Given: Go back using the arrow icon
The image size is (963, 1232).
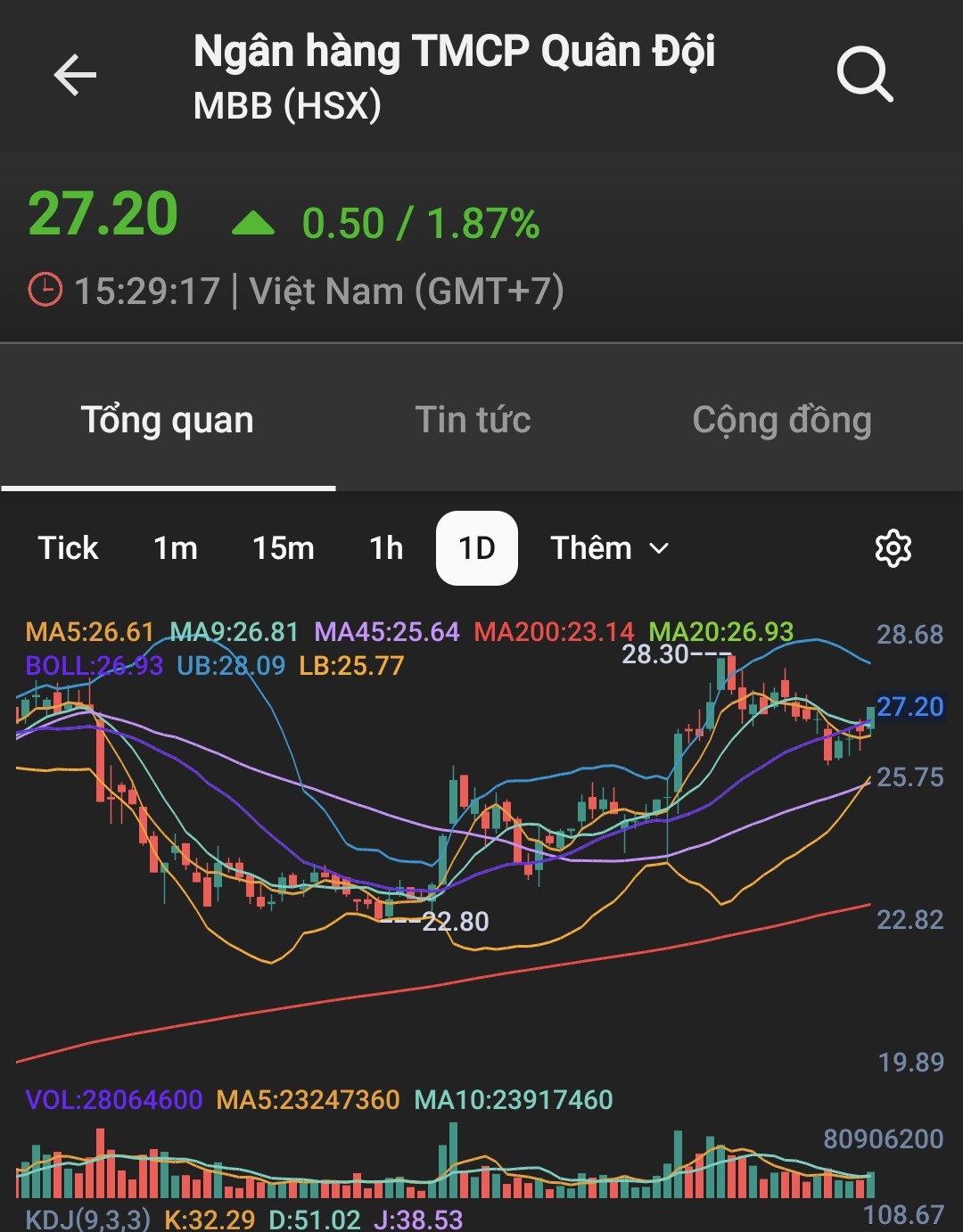Looking at the screenshot, I should pos(75,75).
